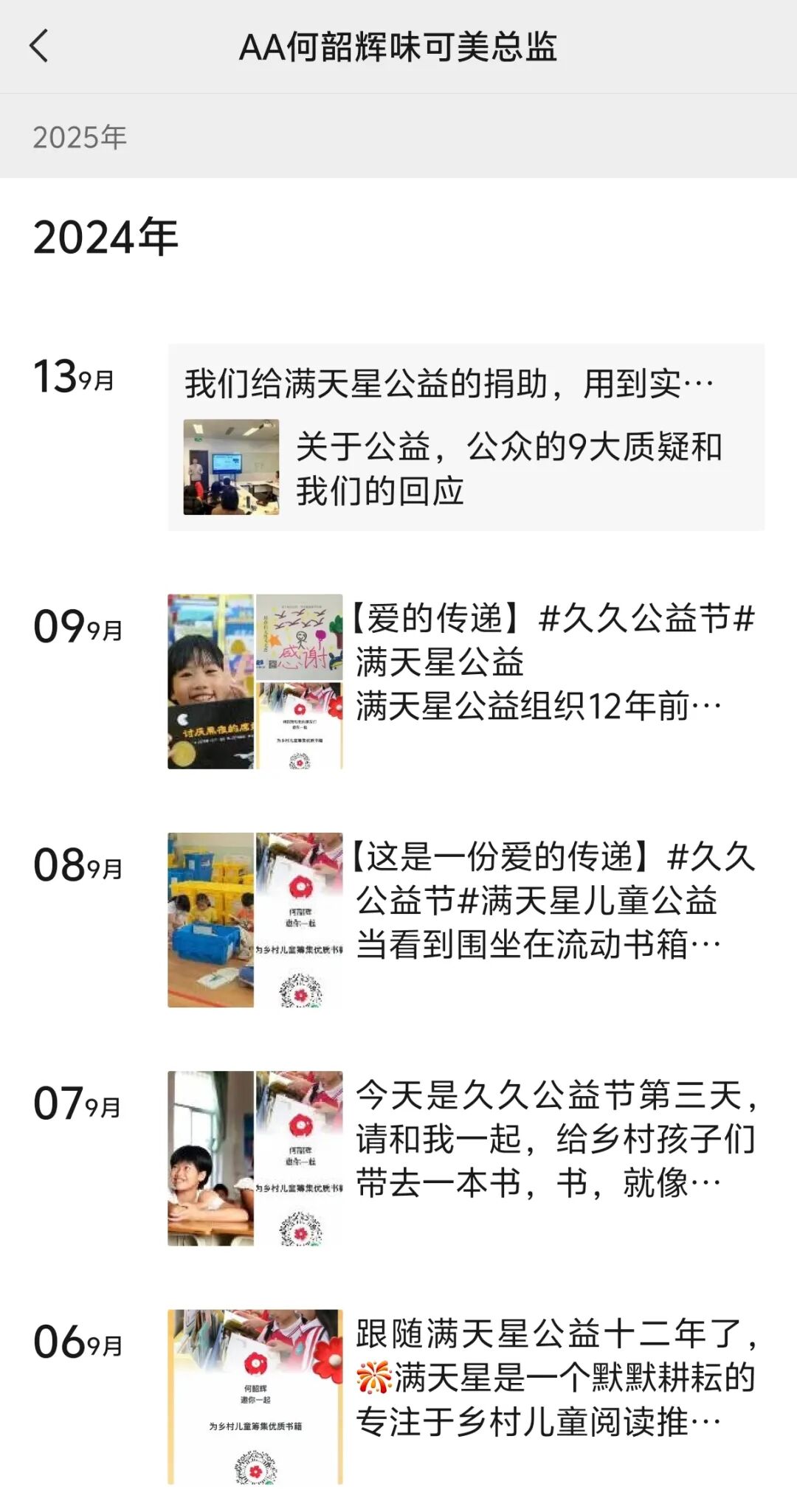Open shared article 关于公益，公众的9大质疑和我们的回应
The width and height of the screenshot is (797, 1512).
466,468
